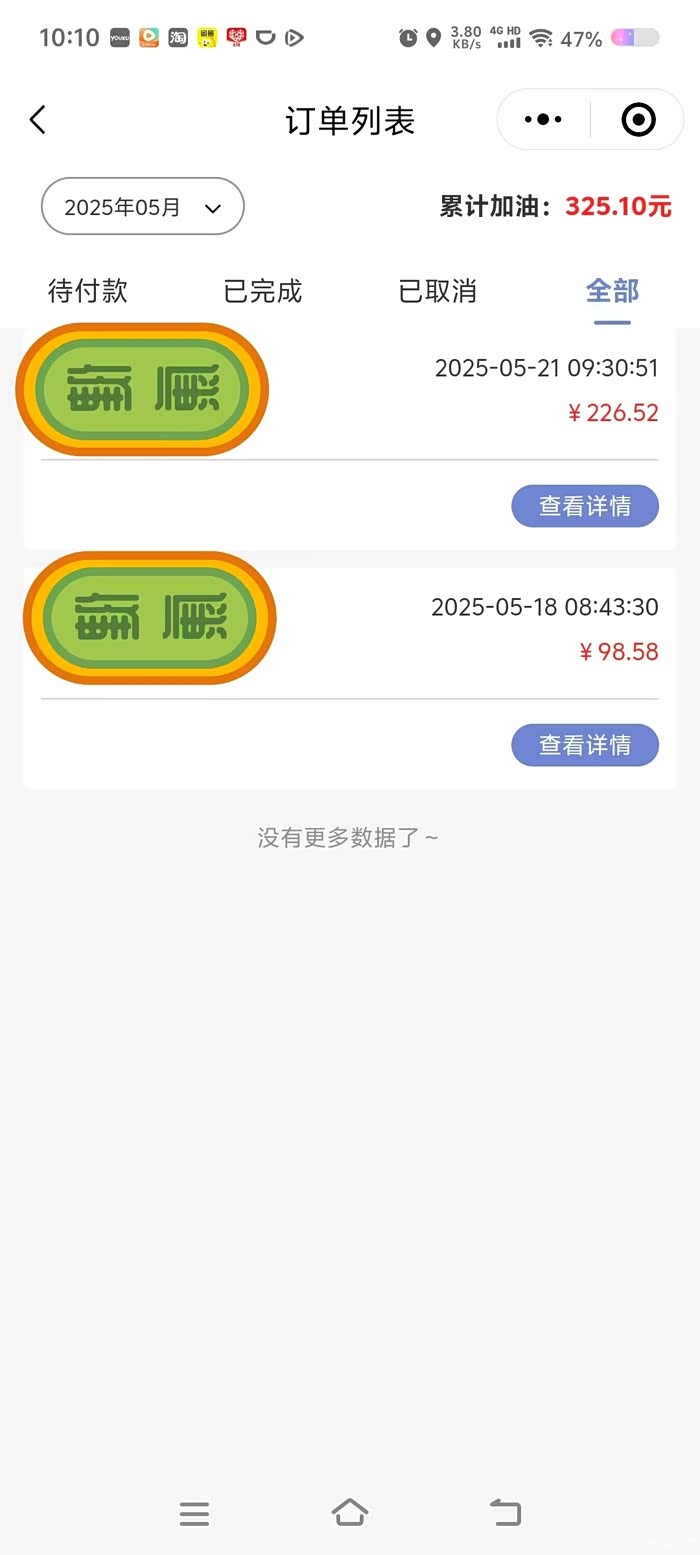Switch to the 已完成 tab
700x1555 pixels.
(262, 291)
